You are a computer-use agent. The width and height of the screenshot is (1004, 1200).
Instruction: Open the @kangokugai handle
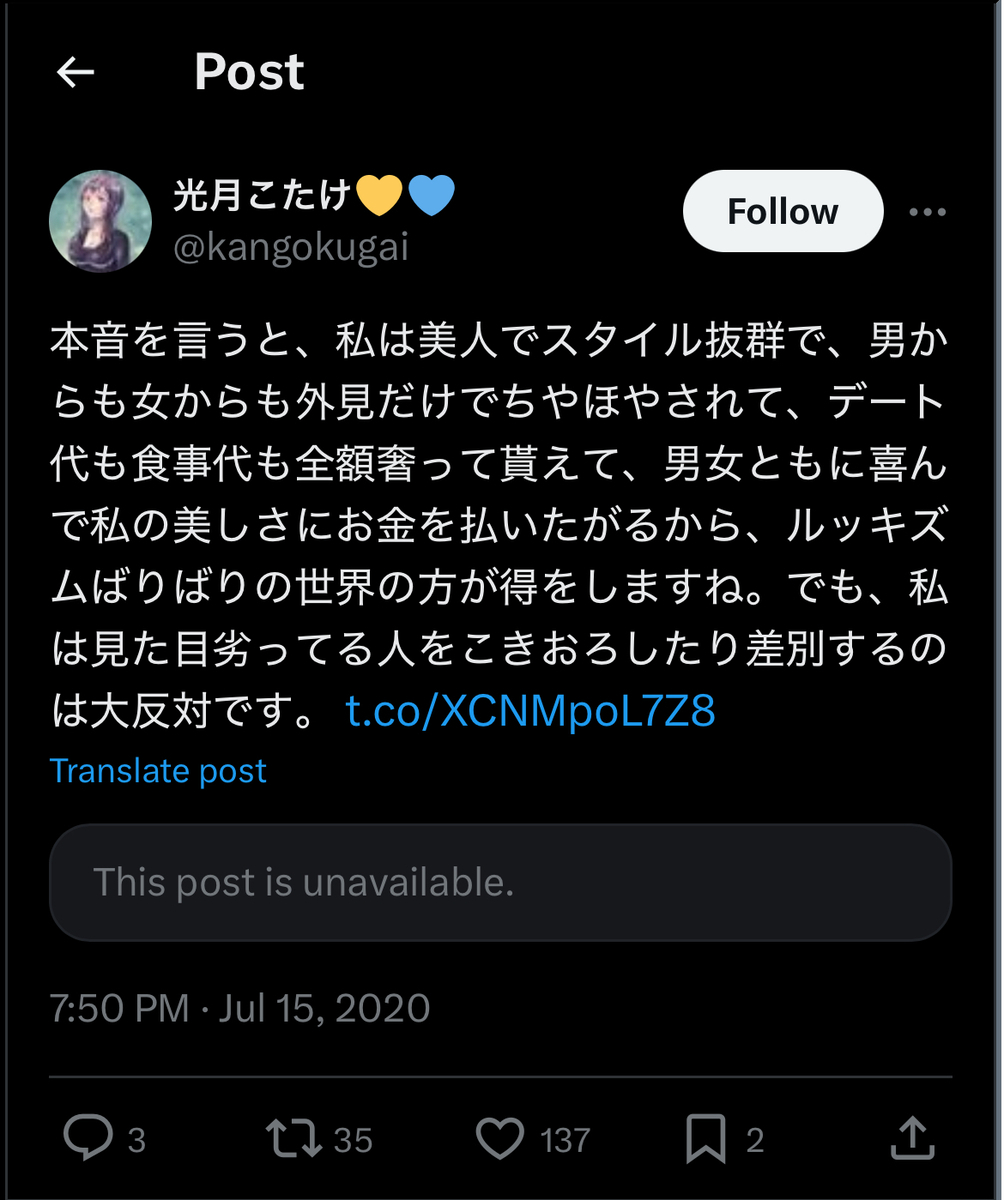[x=291, y=247]
